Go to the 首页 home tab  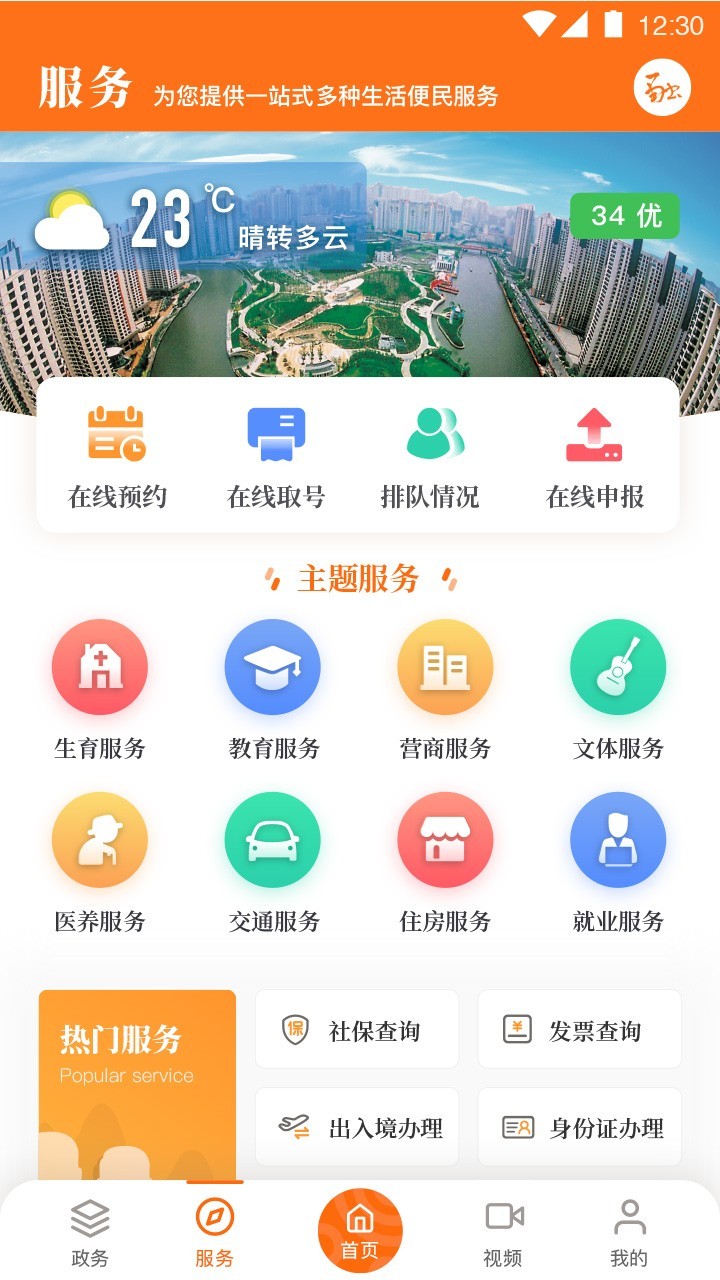pyautogui.click(x=360, y=1230)
